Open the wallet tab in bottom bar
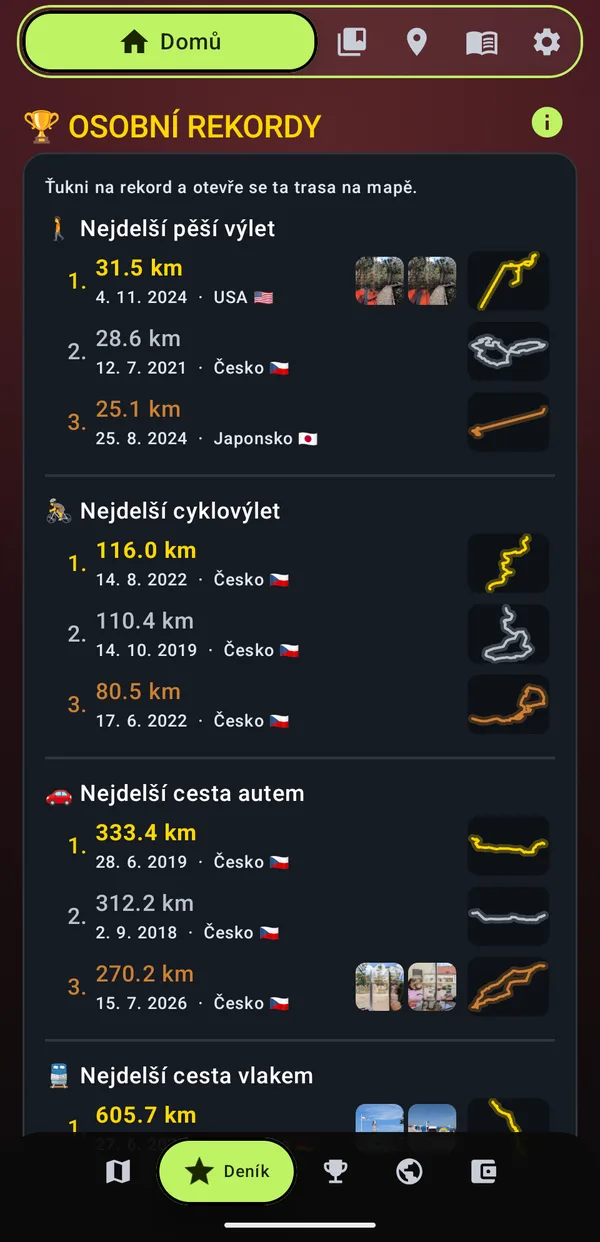The image size is (600, 1242). (483, 1171)
